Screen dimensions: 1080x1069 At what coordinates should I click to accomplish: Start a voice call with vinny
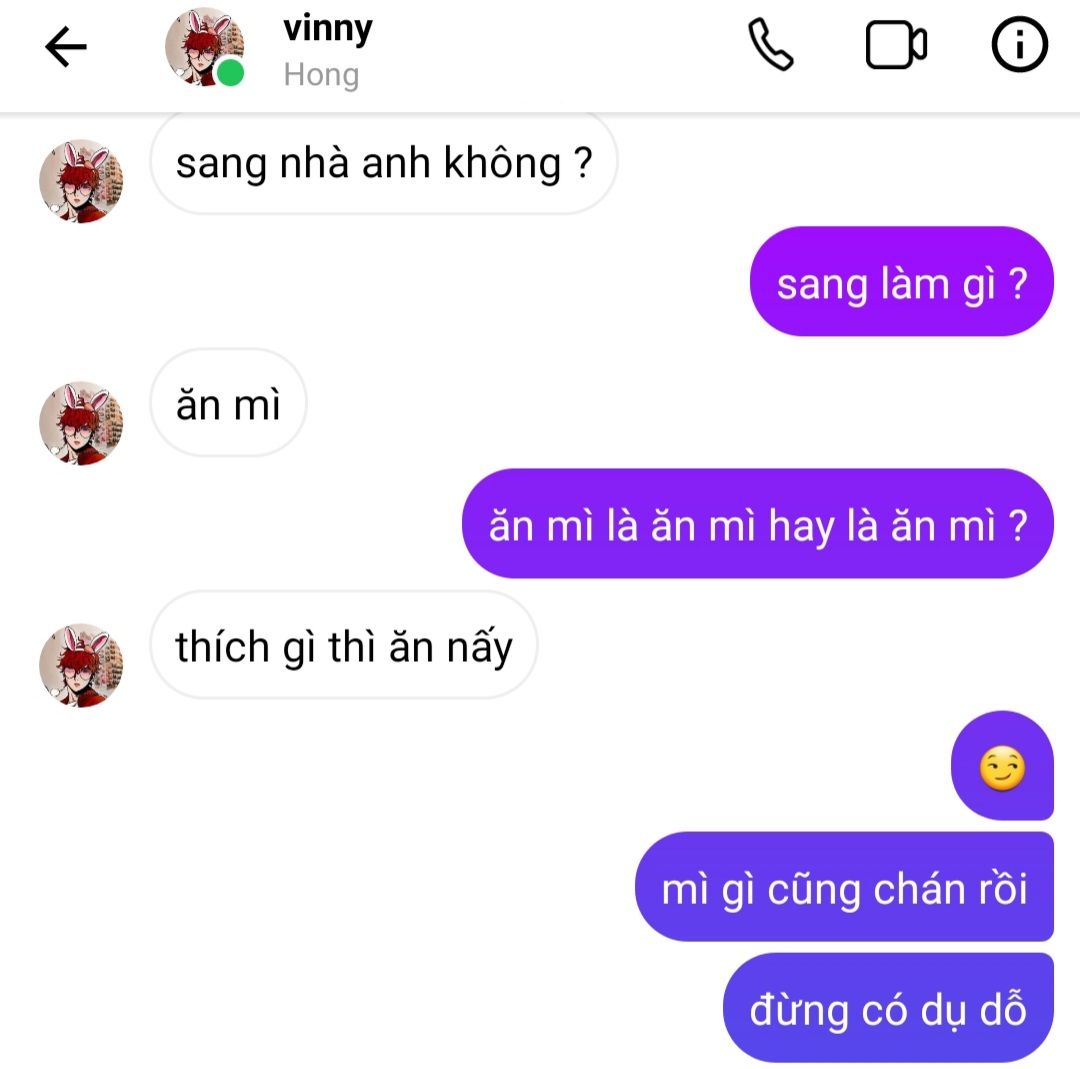[x=770, y=46]
